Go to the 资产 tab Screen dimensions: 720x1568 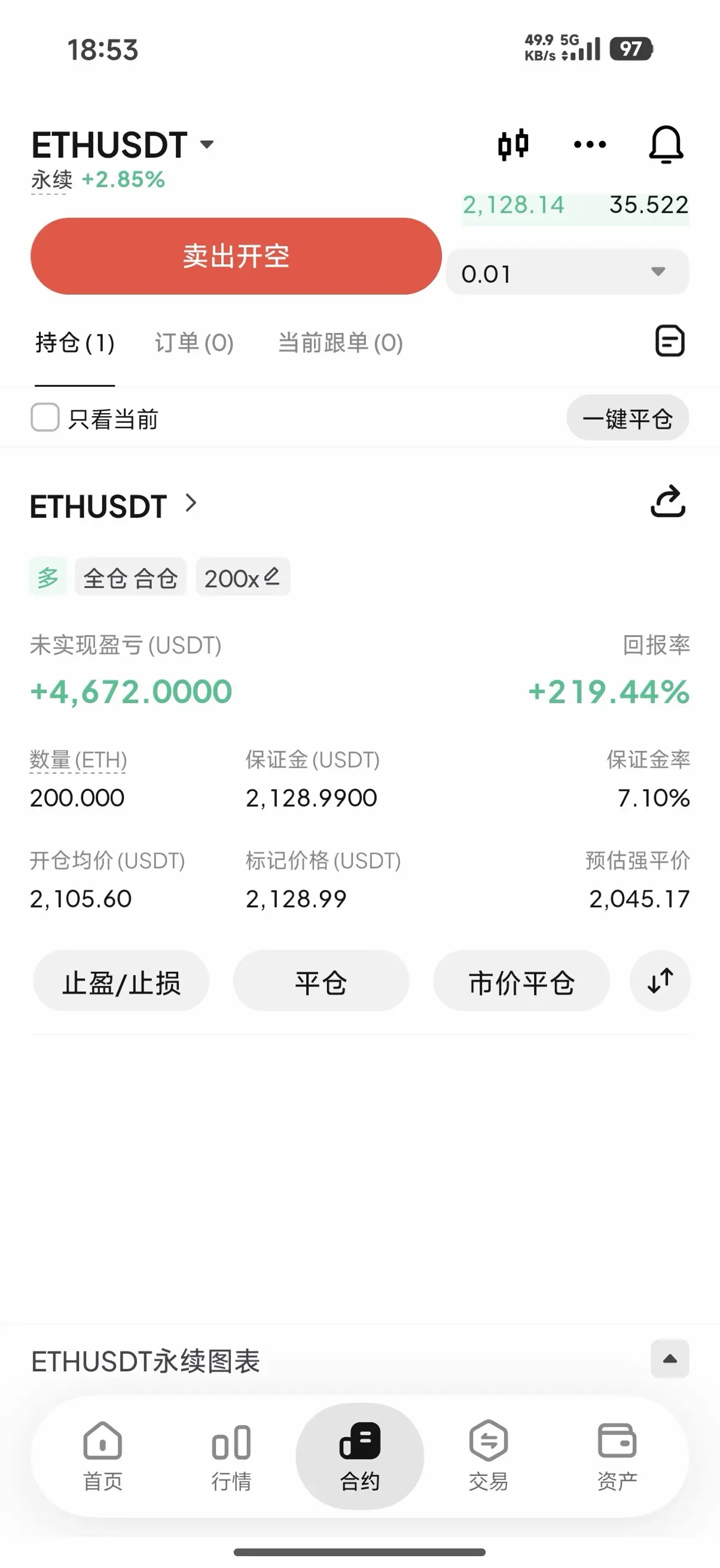pyautogui.click(x=617, y=1457)
